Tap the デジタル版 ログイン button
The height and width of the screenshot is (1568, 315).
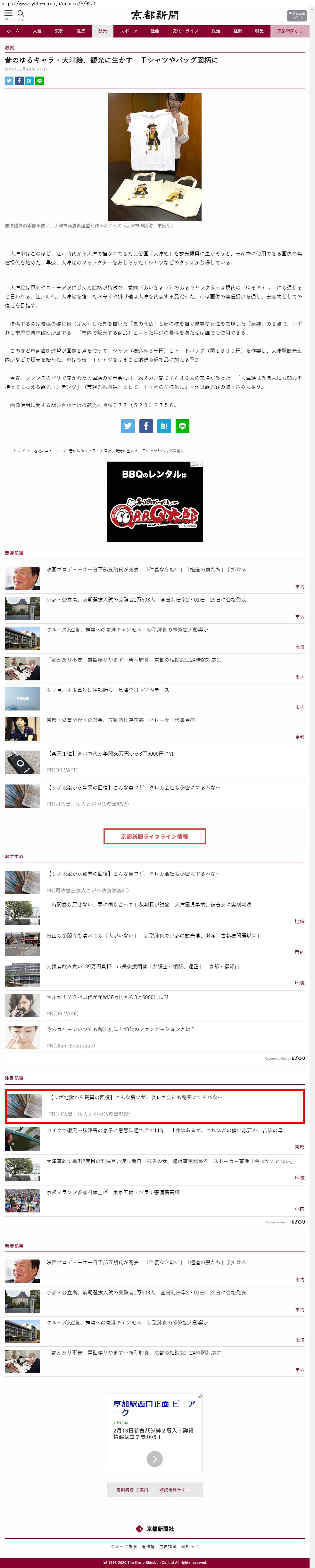[297, 15]
